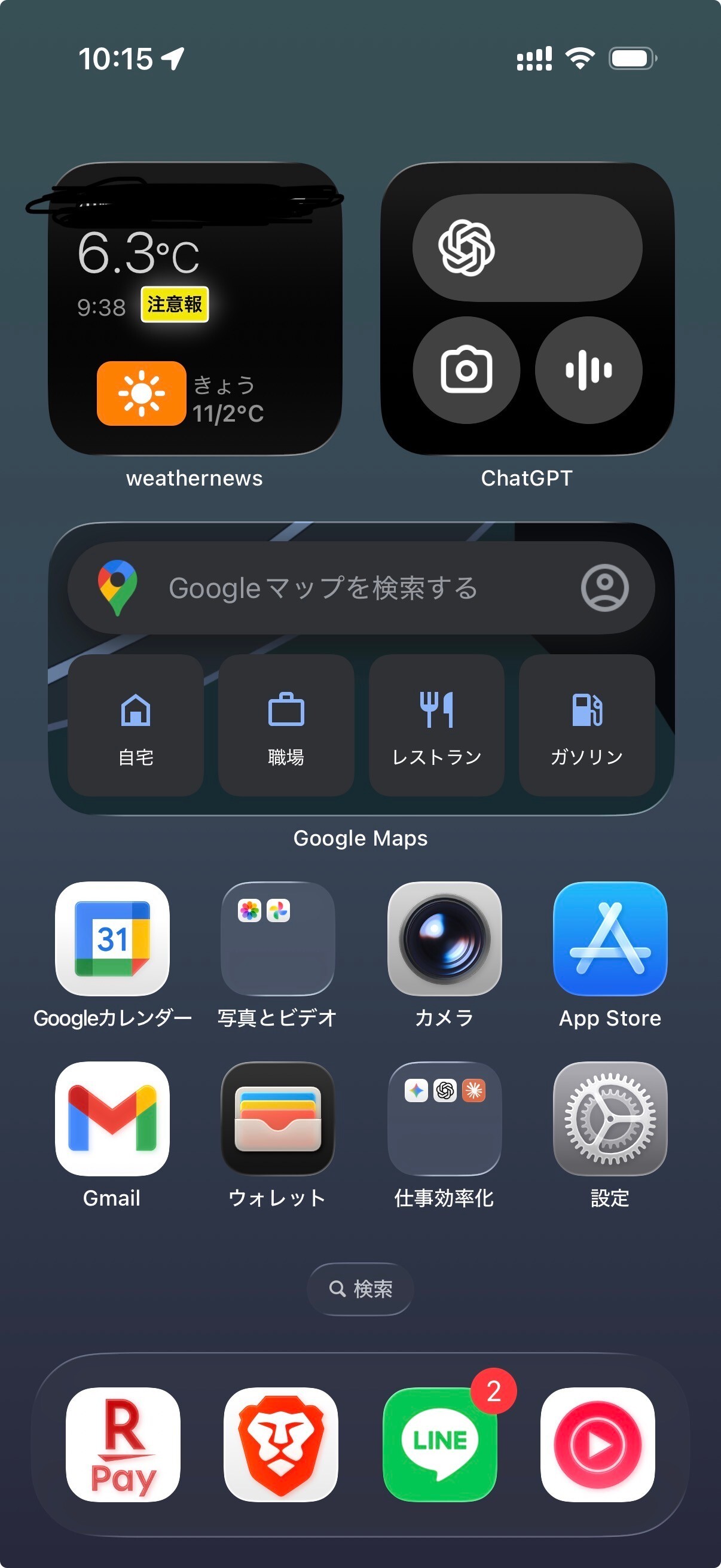The image size is (721, 1568).
Task: Open Googleカレンダー app
Action: (112, 939)
